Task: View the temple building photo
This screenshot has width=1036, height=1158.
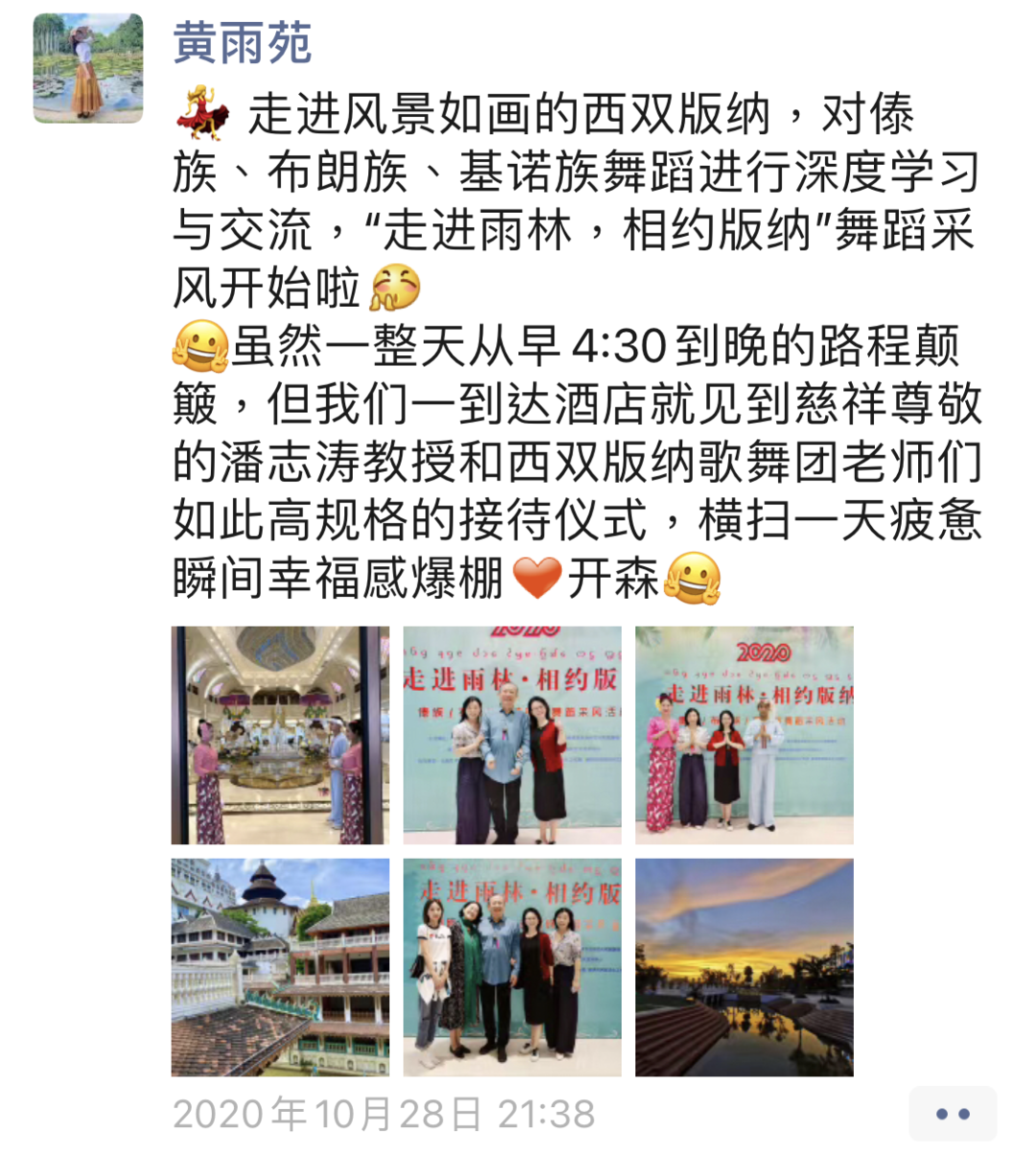Action: click(x=280, y=967)
